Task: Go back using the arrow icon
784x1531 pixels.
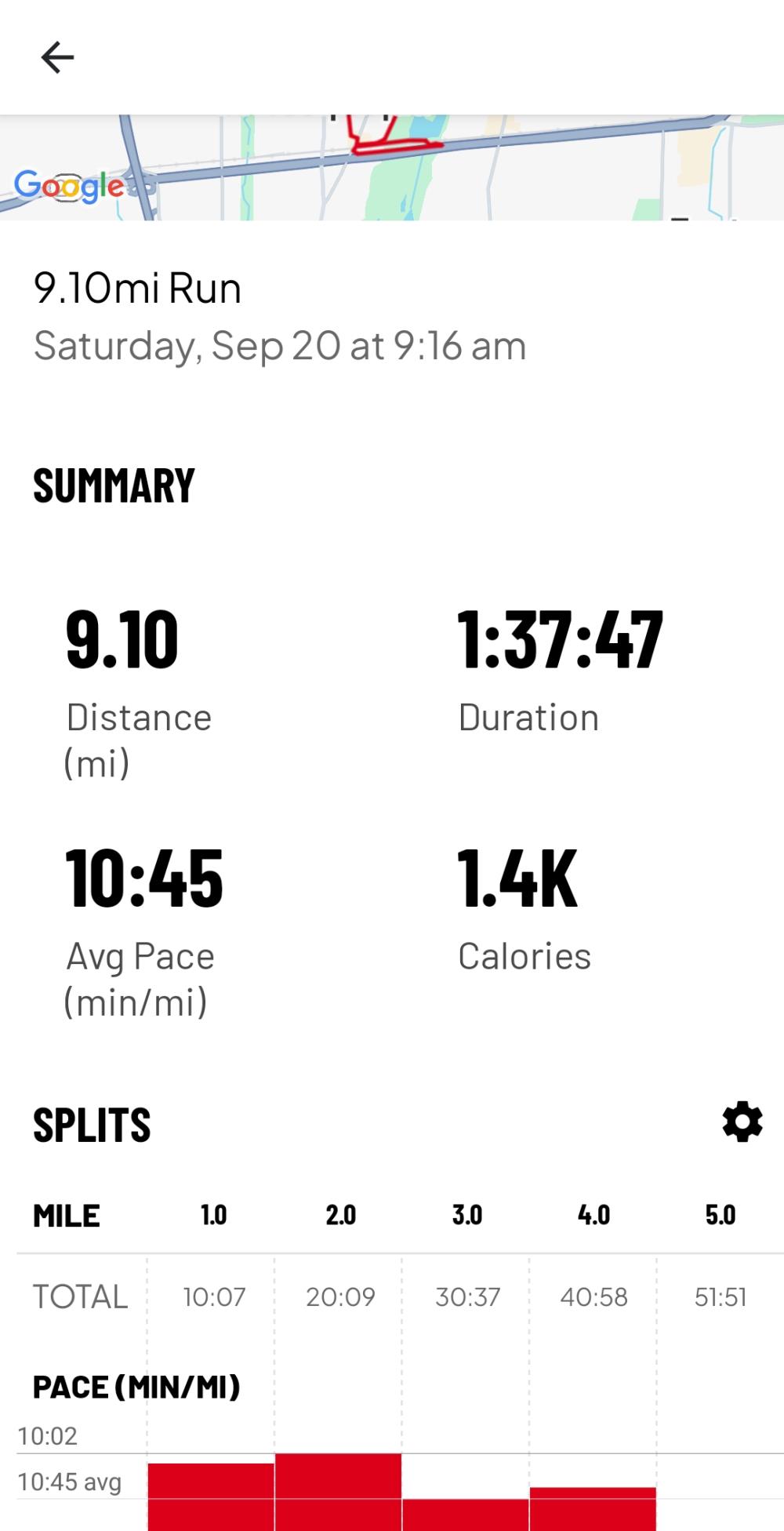Action: pyautogui.click(x=57, y=57)
